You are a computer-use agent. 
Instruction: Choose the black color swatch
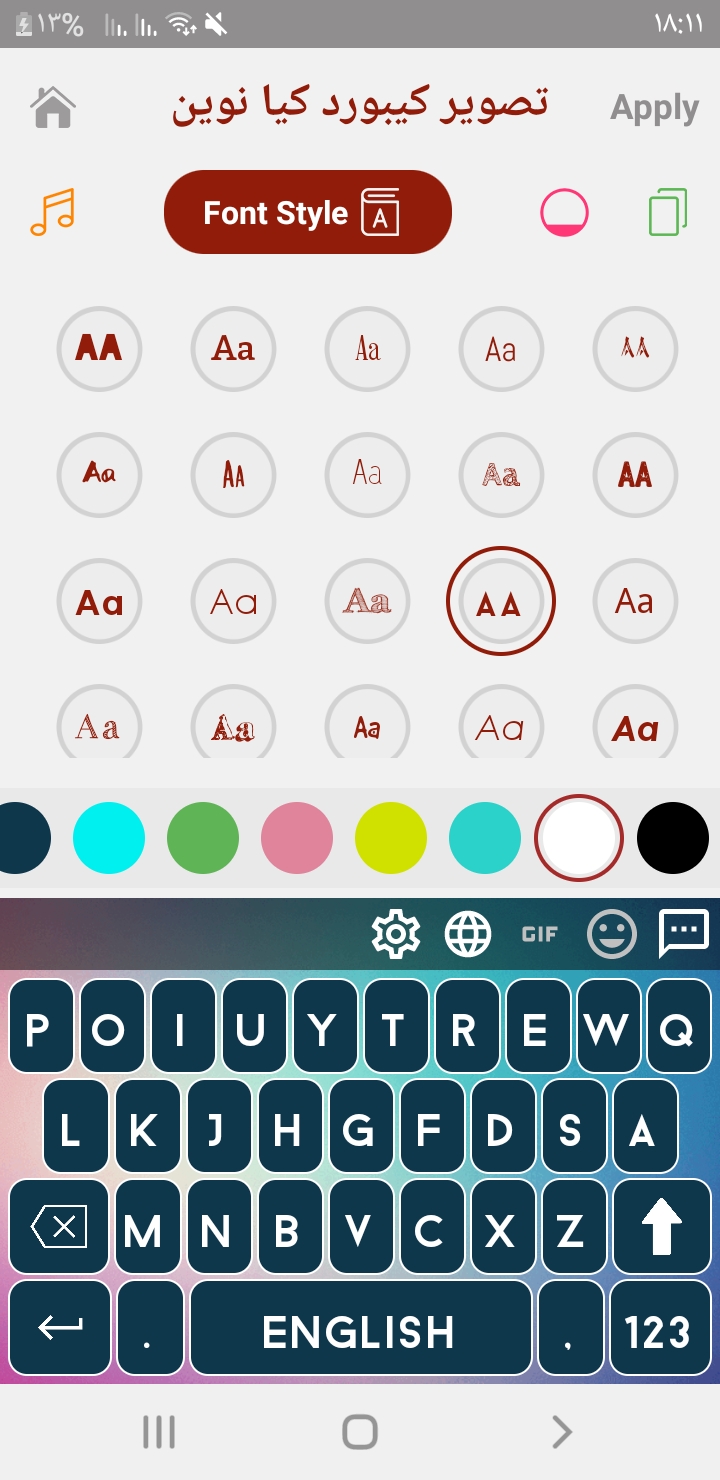pyautogui.click(x=673, y=838)
